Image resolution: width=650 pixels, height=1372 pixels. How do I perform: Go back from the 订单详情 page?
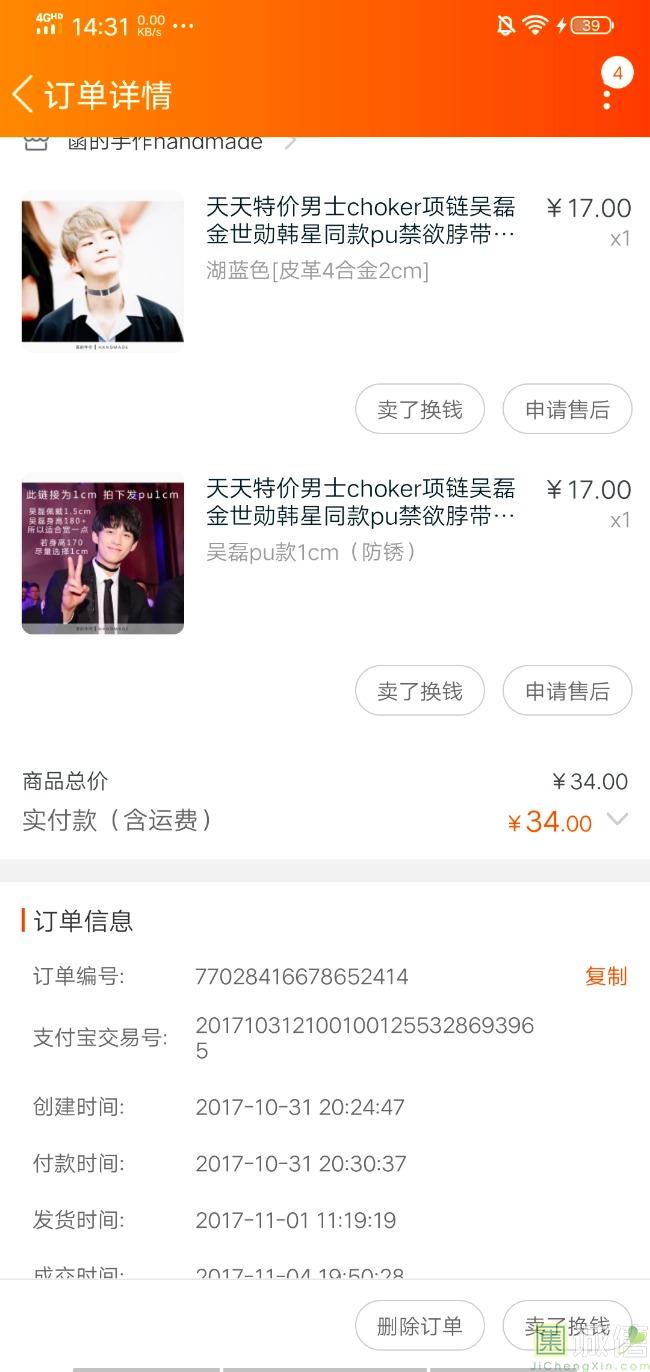24,95
